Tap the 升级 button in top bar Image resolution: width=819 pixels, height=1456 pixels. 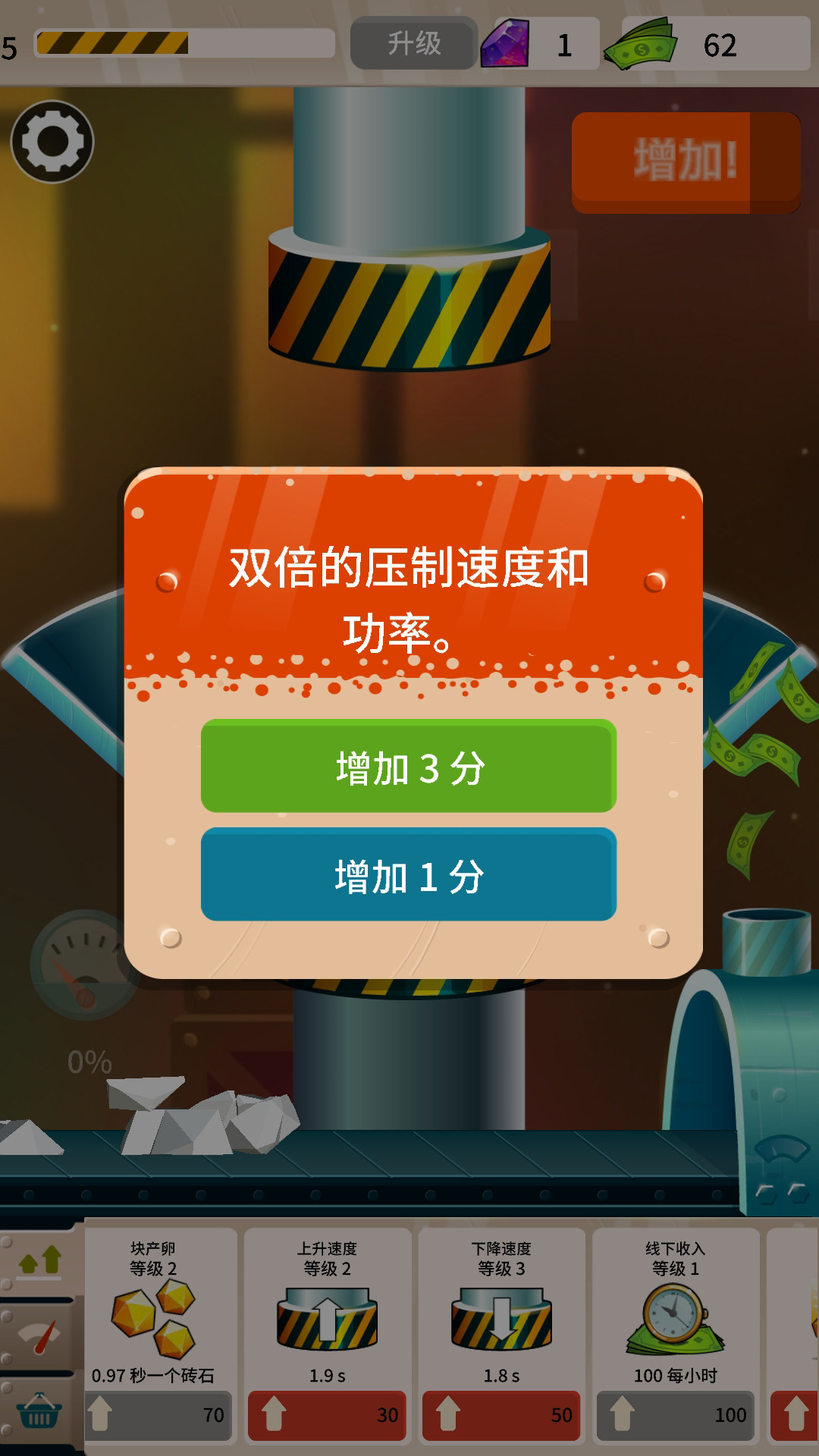413,43
